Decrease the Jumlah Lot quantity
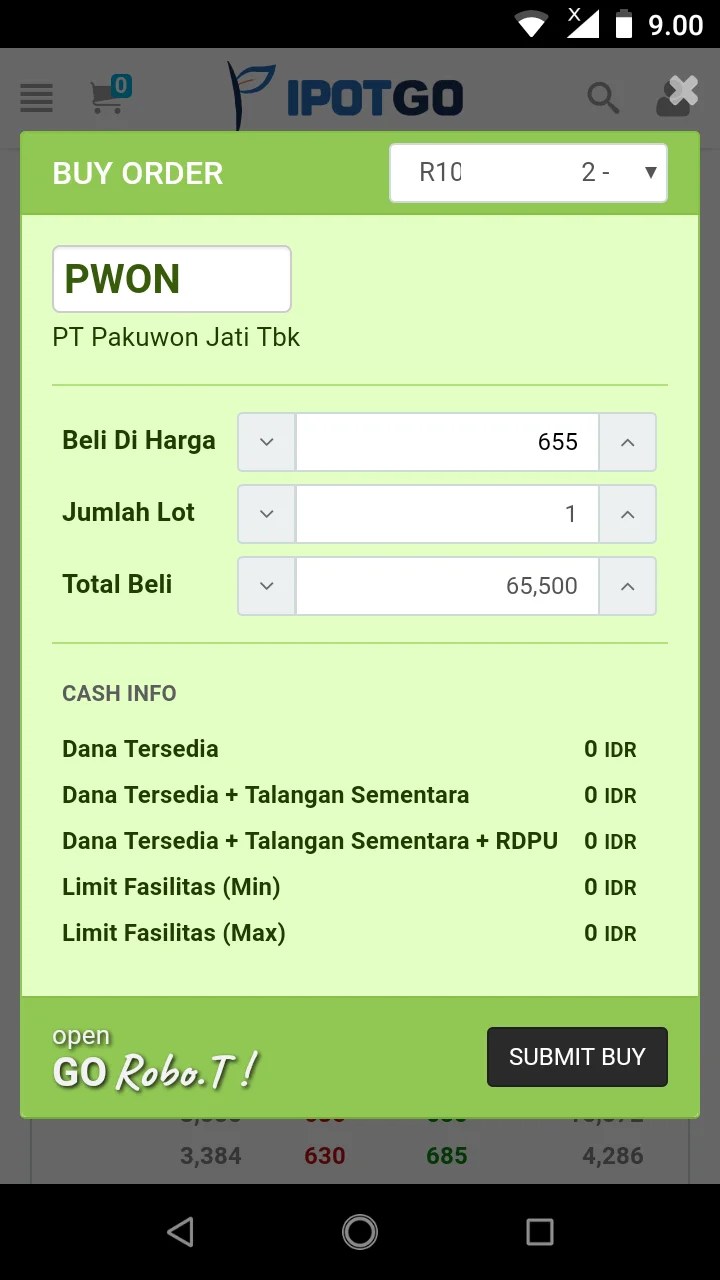 [x=266, y=514]
